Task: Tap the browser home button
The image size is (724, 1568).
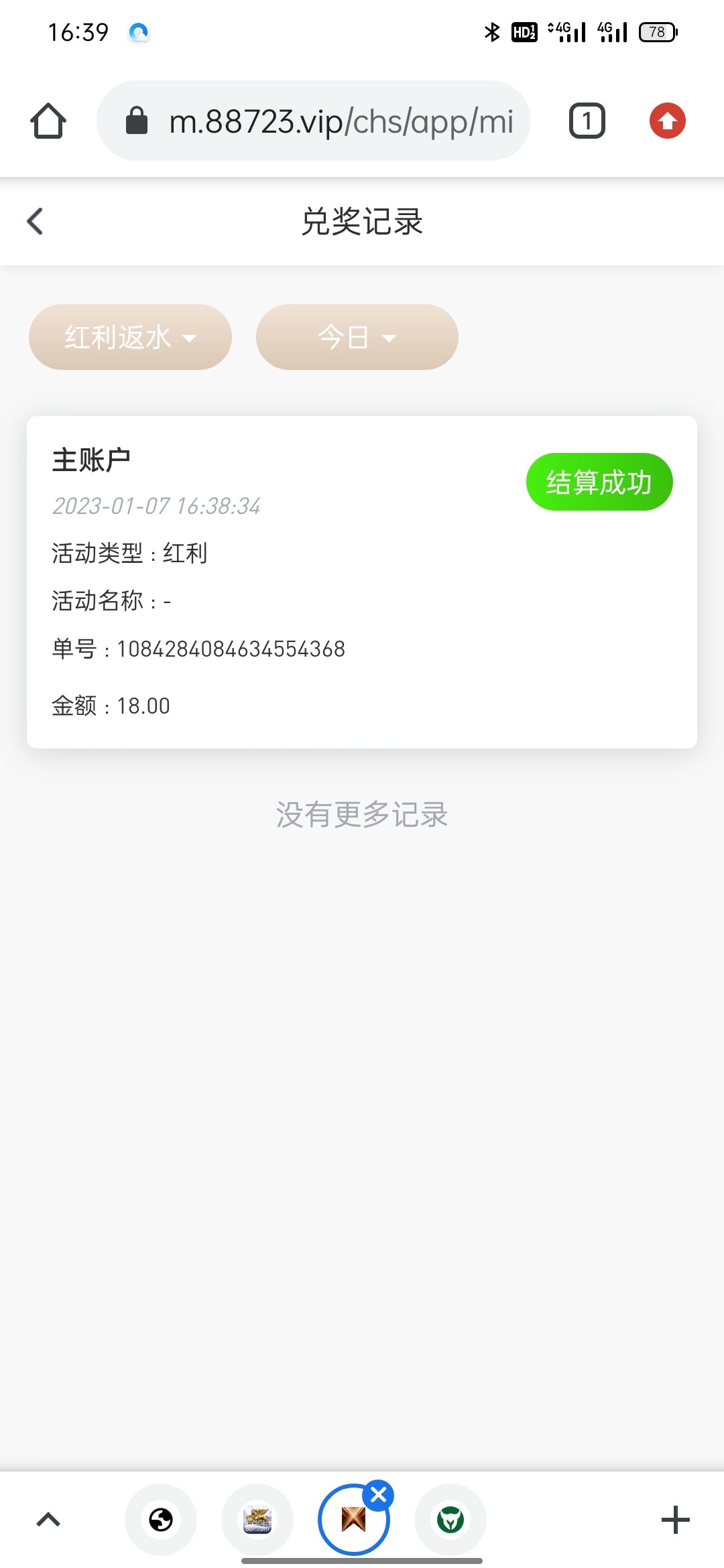Action: point(48,121)
